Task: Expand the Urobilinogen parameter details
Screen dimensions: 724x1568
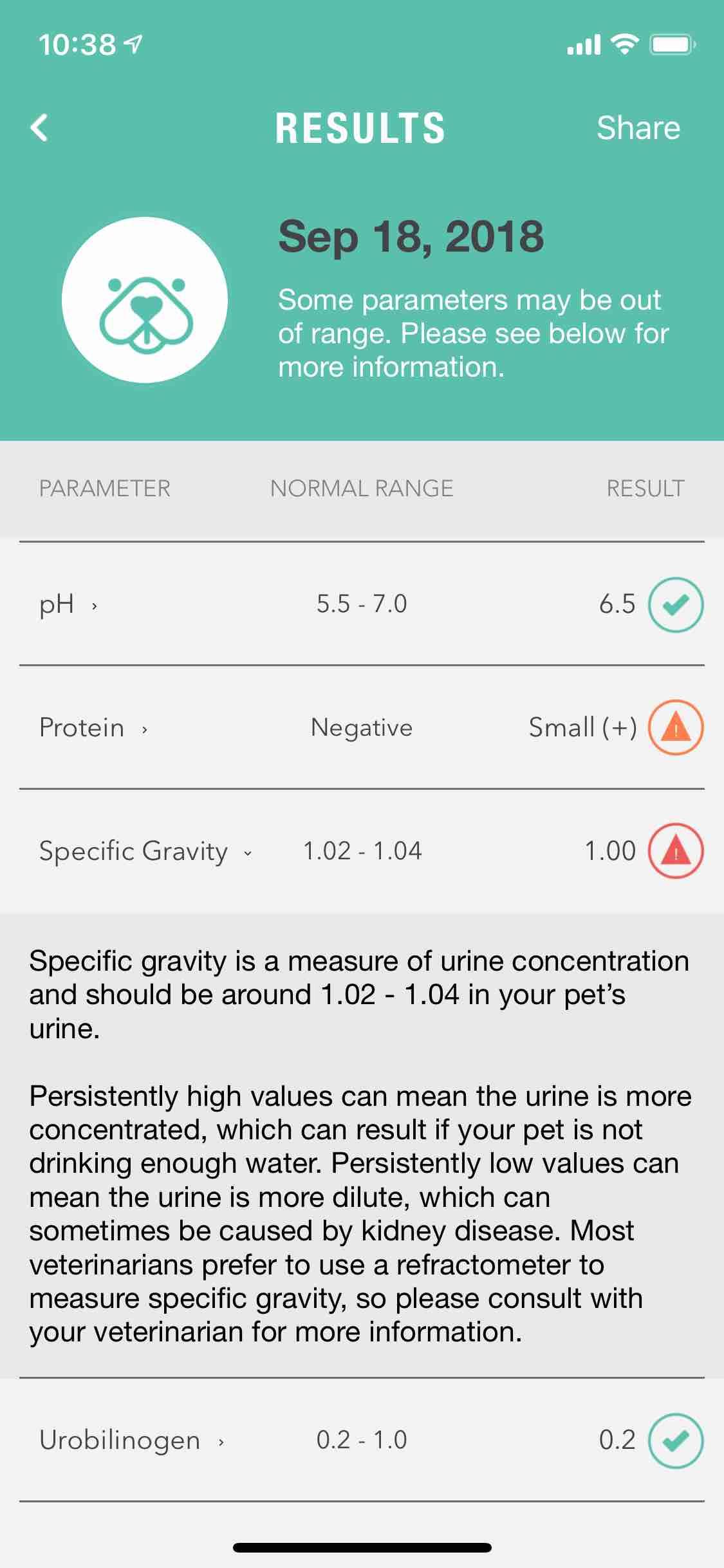Action: (131, 1440)
